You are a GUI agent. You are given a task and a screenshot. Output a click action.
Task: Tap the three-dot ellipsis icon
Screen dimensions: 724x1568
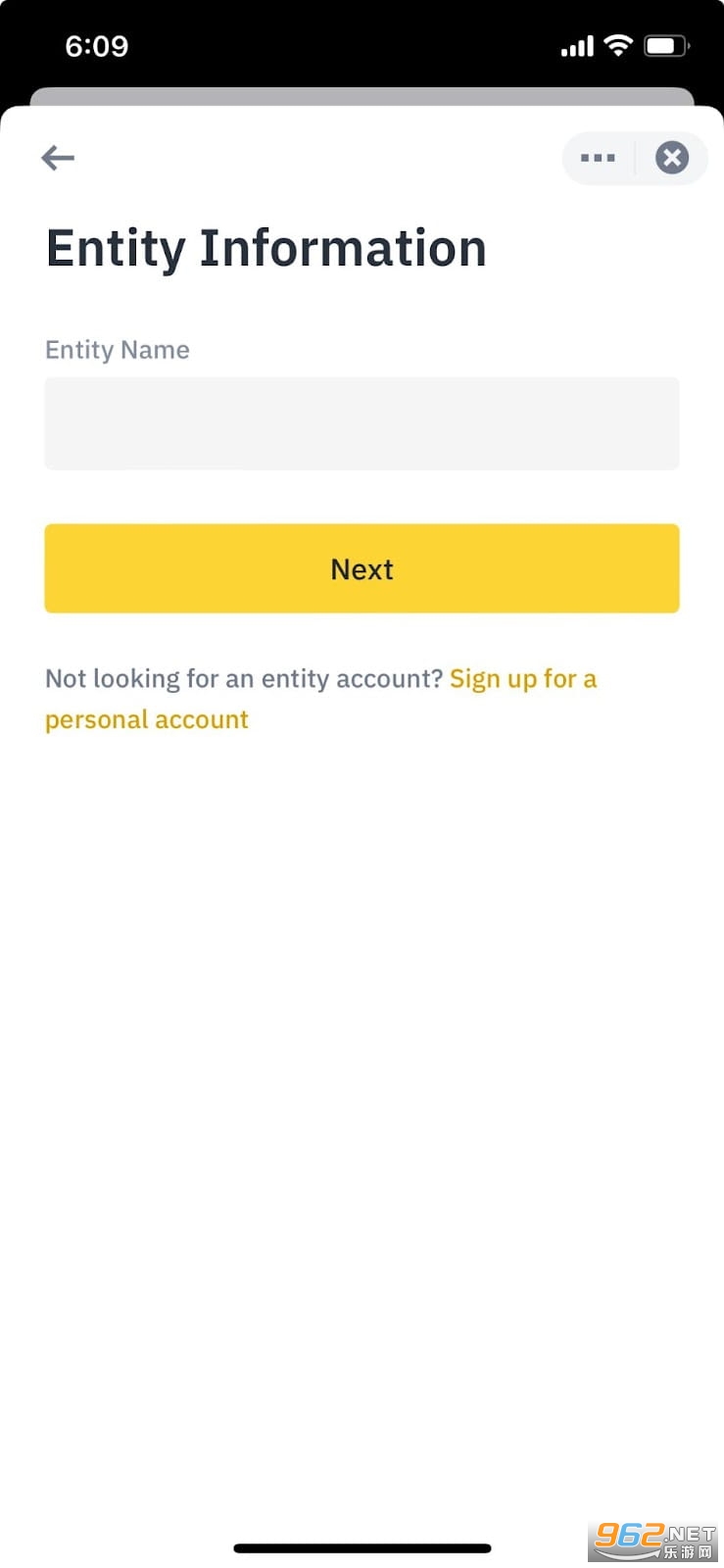click(598, 157)
